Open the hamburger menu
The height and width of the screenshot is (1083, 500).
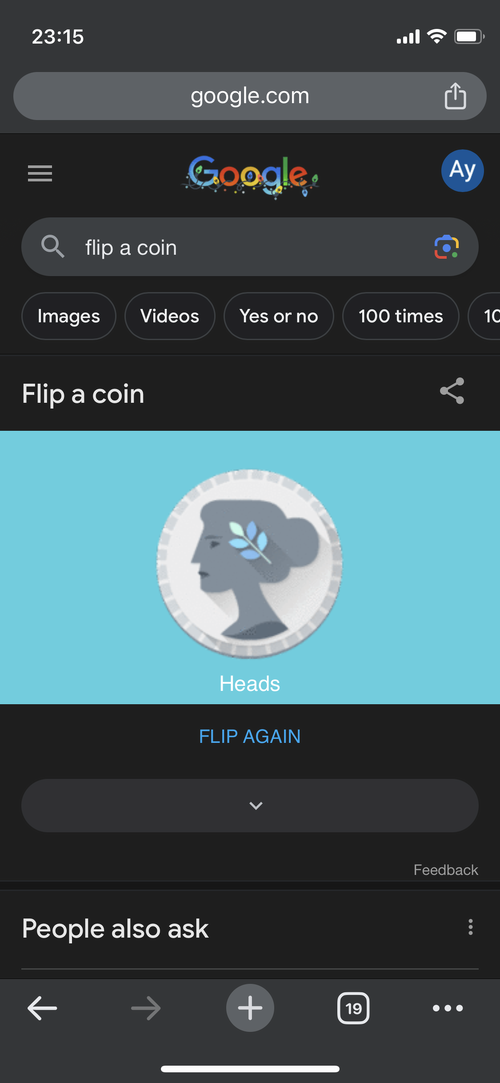click(x=40, y=173)
